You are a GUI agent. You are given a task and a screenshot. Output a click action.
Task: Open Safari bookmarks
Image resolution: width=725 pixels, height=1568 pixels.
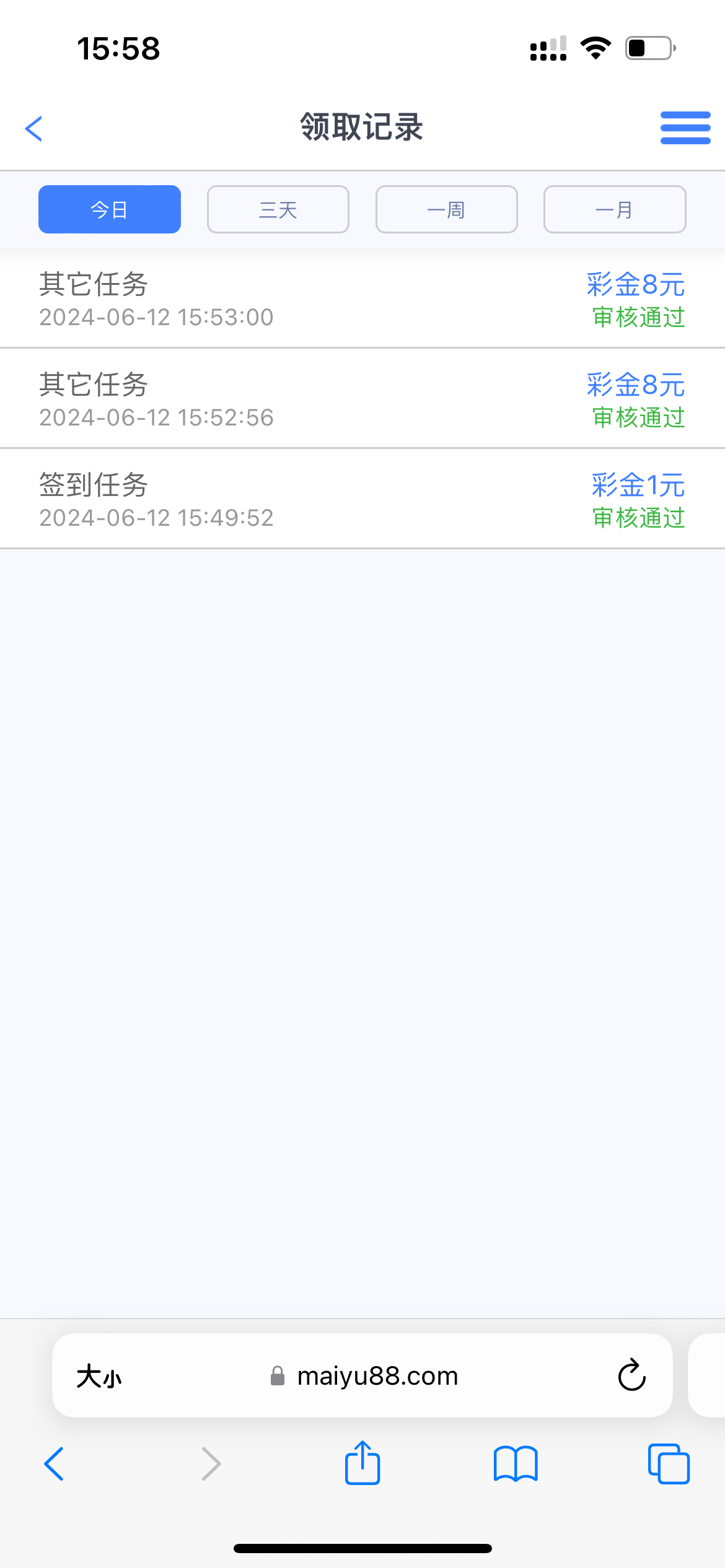tap(516, 1464)
